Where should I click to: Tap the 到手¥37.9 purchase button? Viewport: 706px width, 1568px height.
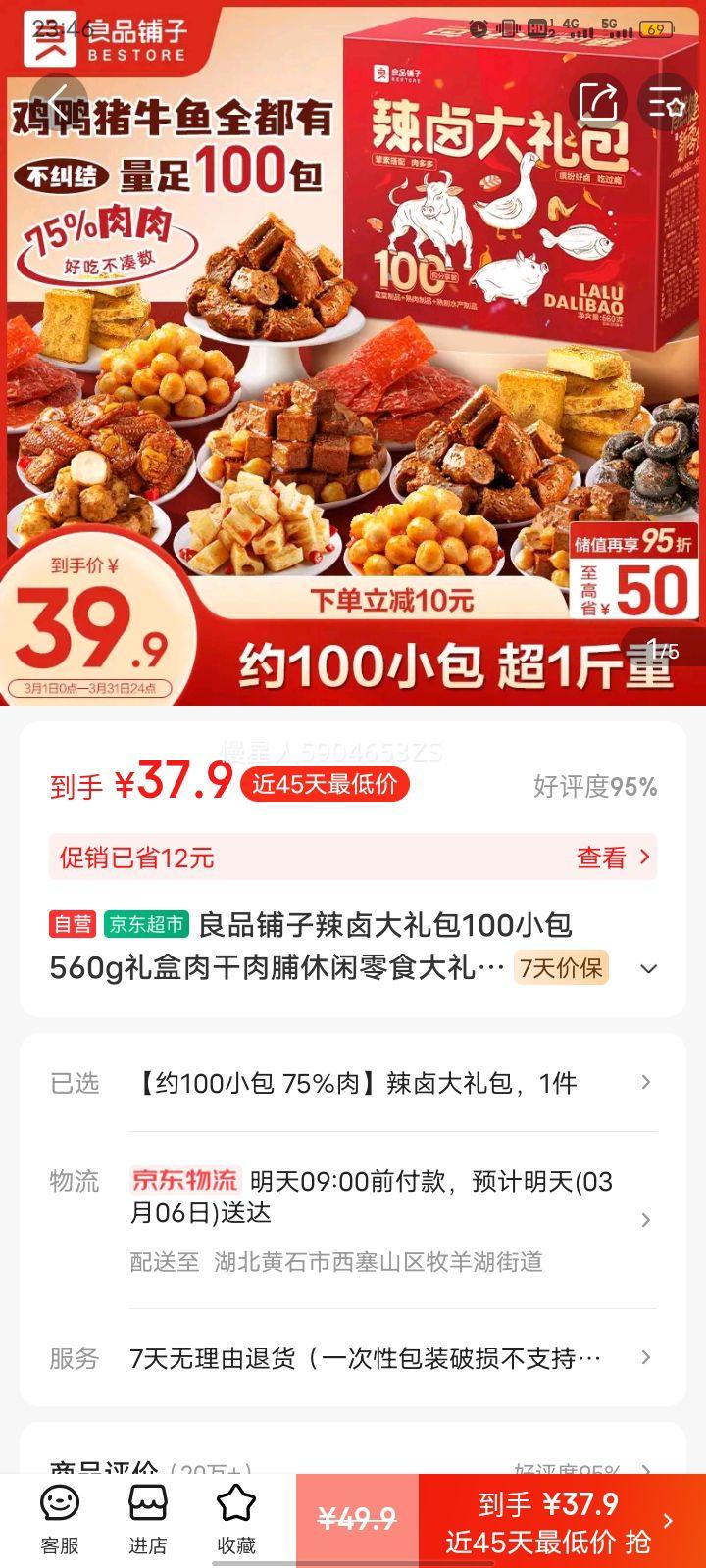[x=549, y=1519]
